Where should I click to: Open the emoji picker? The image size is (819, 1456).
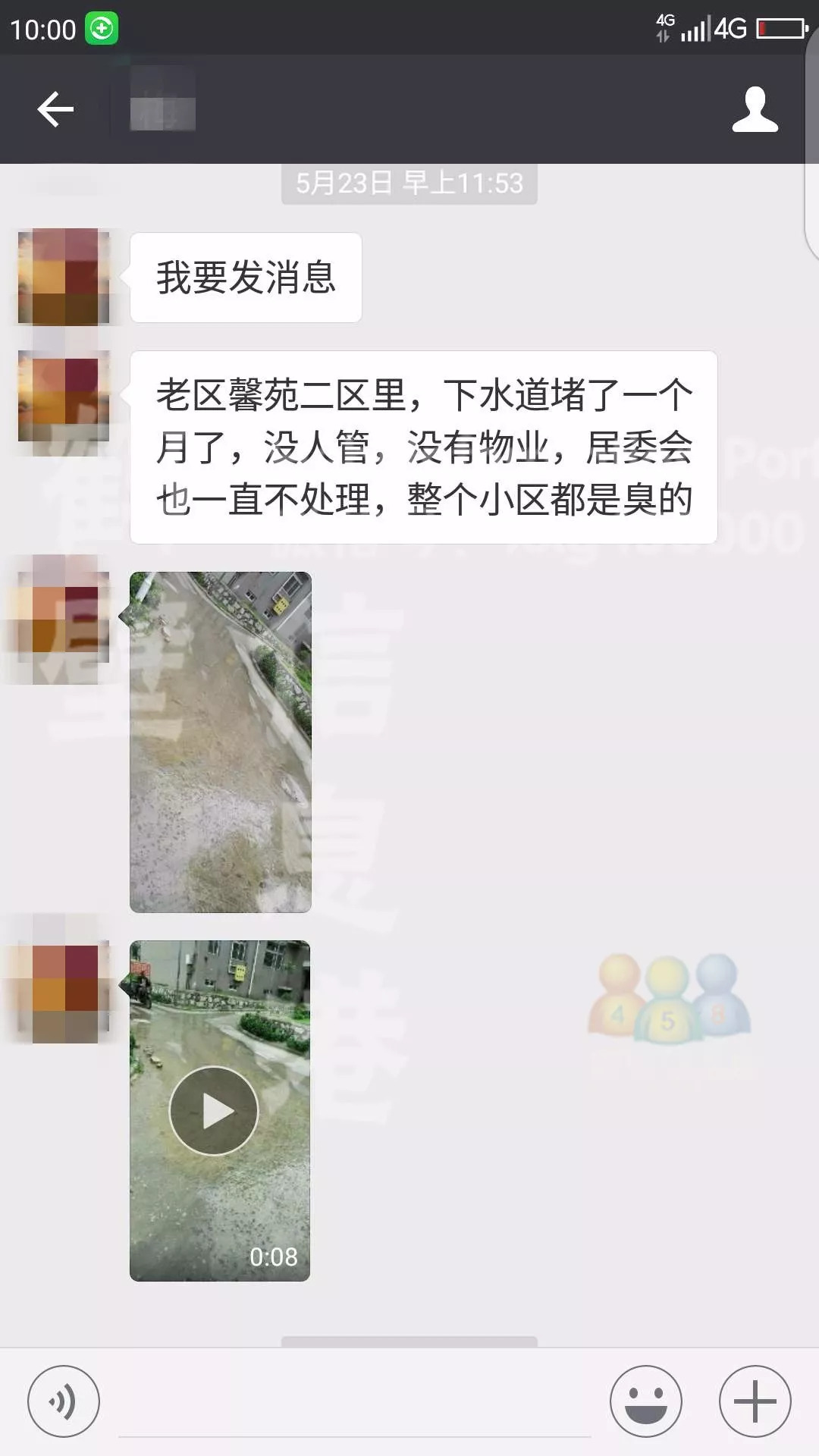pos(646,1401)
